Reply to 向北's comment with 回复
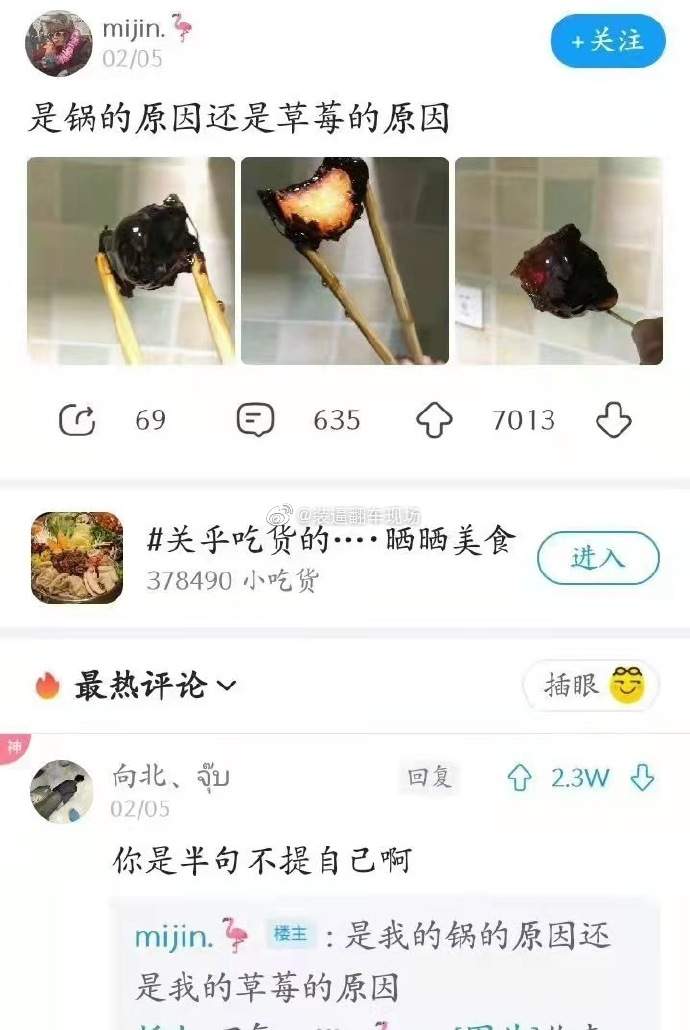This screenshot has height=1030, width=690. tap(430, 777)
